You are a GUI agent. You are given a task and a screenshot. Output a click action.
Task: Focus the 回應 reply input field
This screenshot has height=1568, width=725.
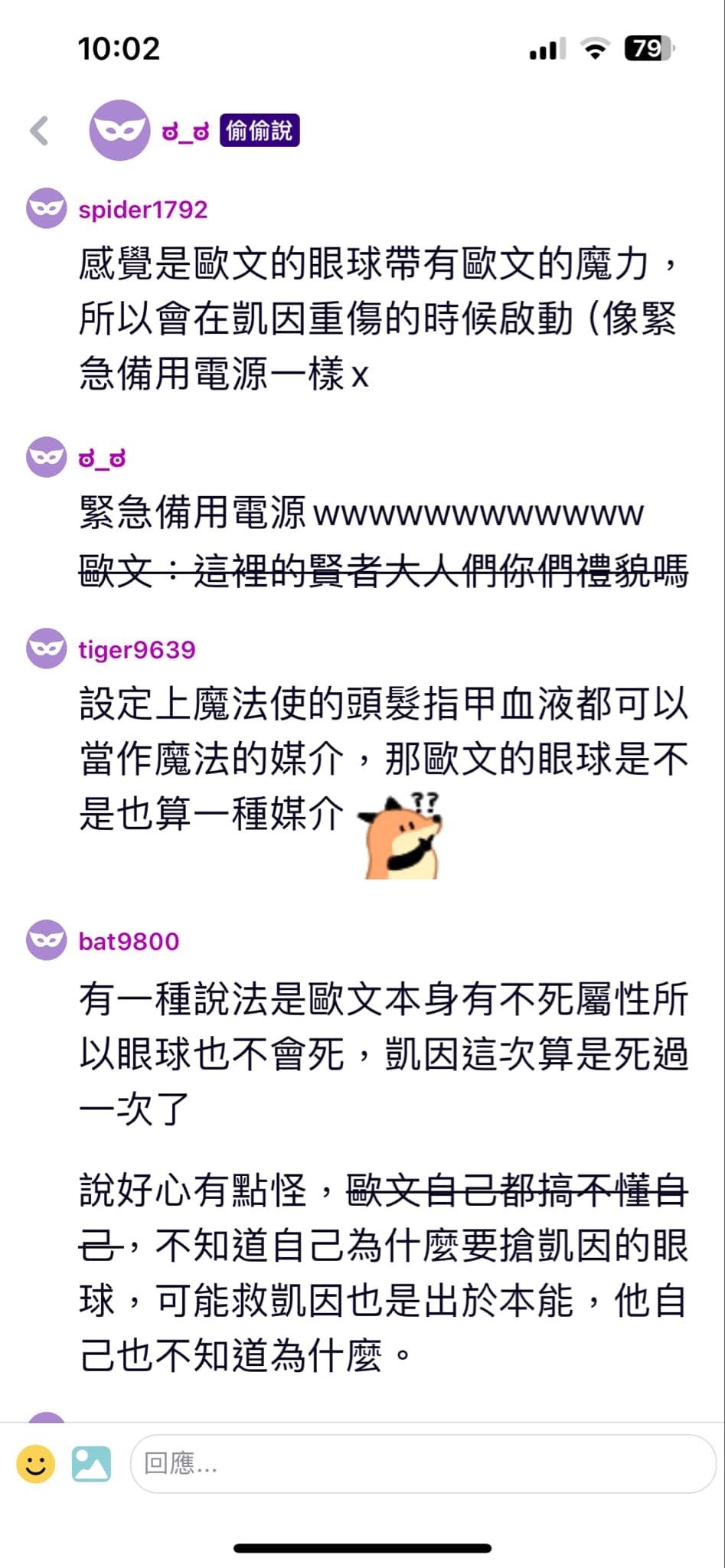[x=423, y=1464]
